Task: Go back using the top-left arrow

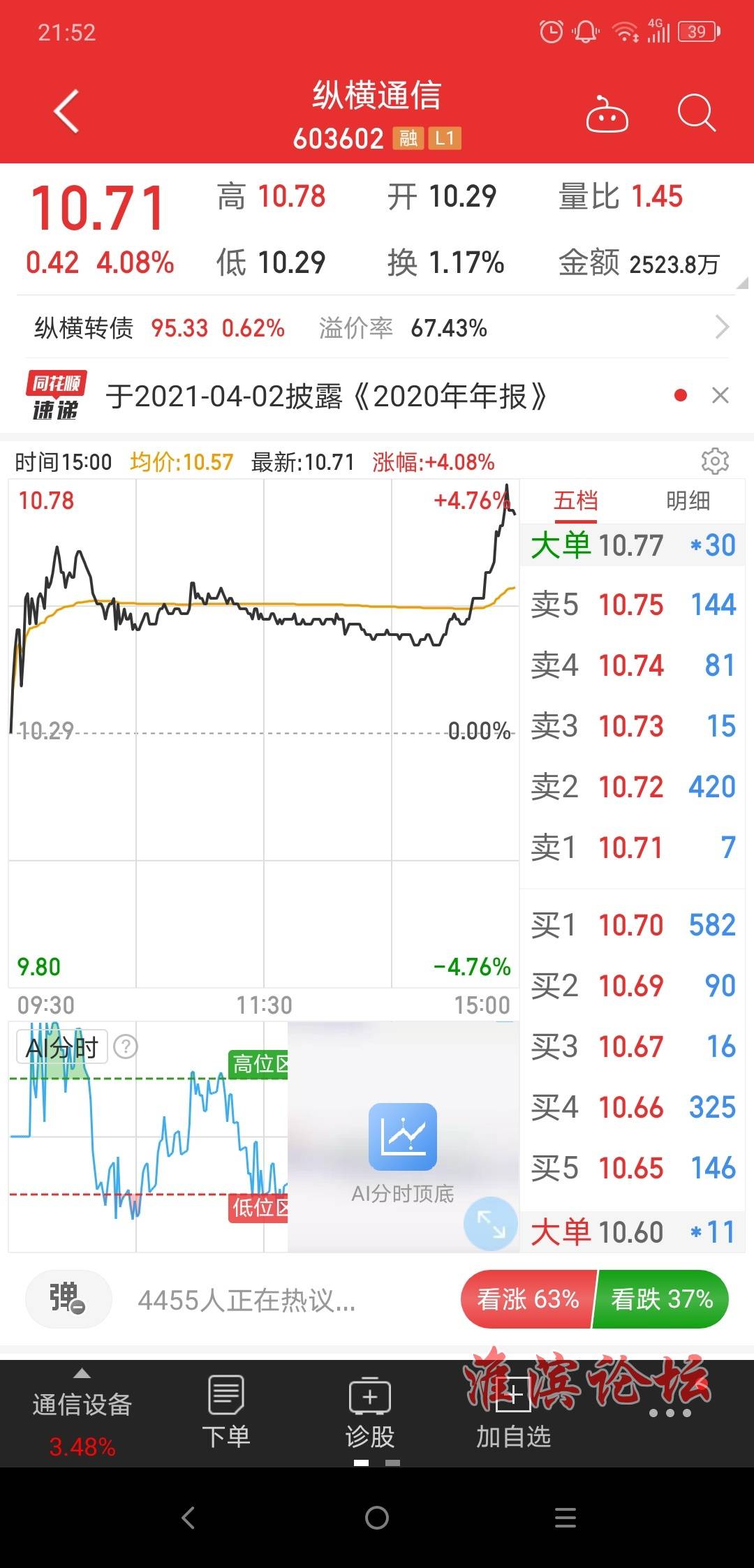Action: [66, 112]
